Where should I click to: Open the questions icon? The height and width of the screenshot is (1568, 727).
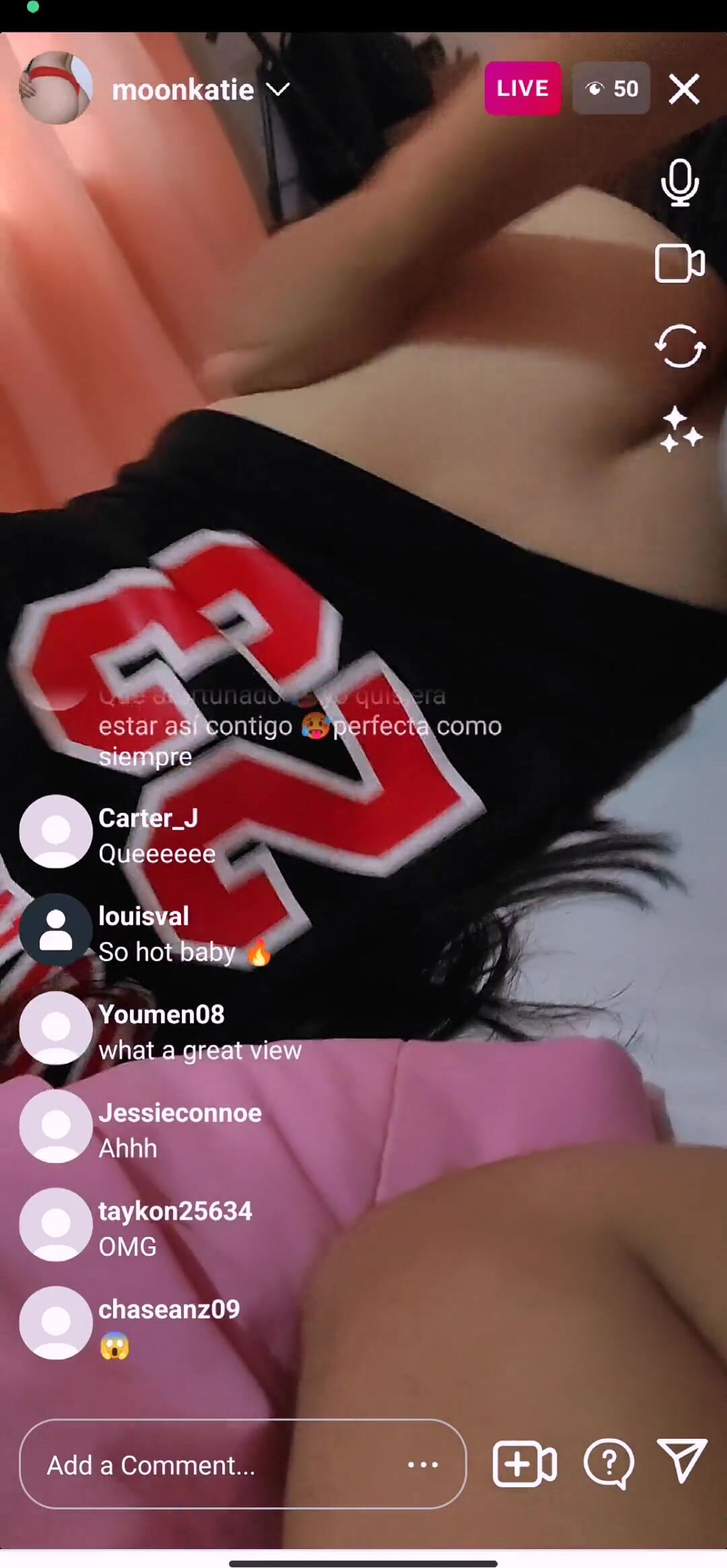point(609,1464)
